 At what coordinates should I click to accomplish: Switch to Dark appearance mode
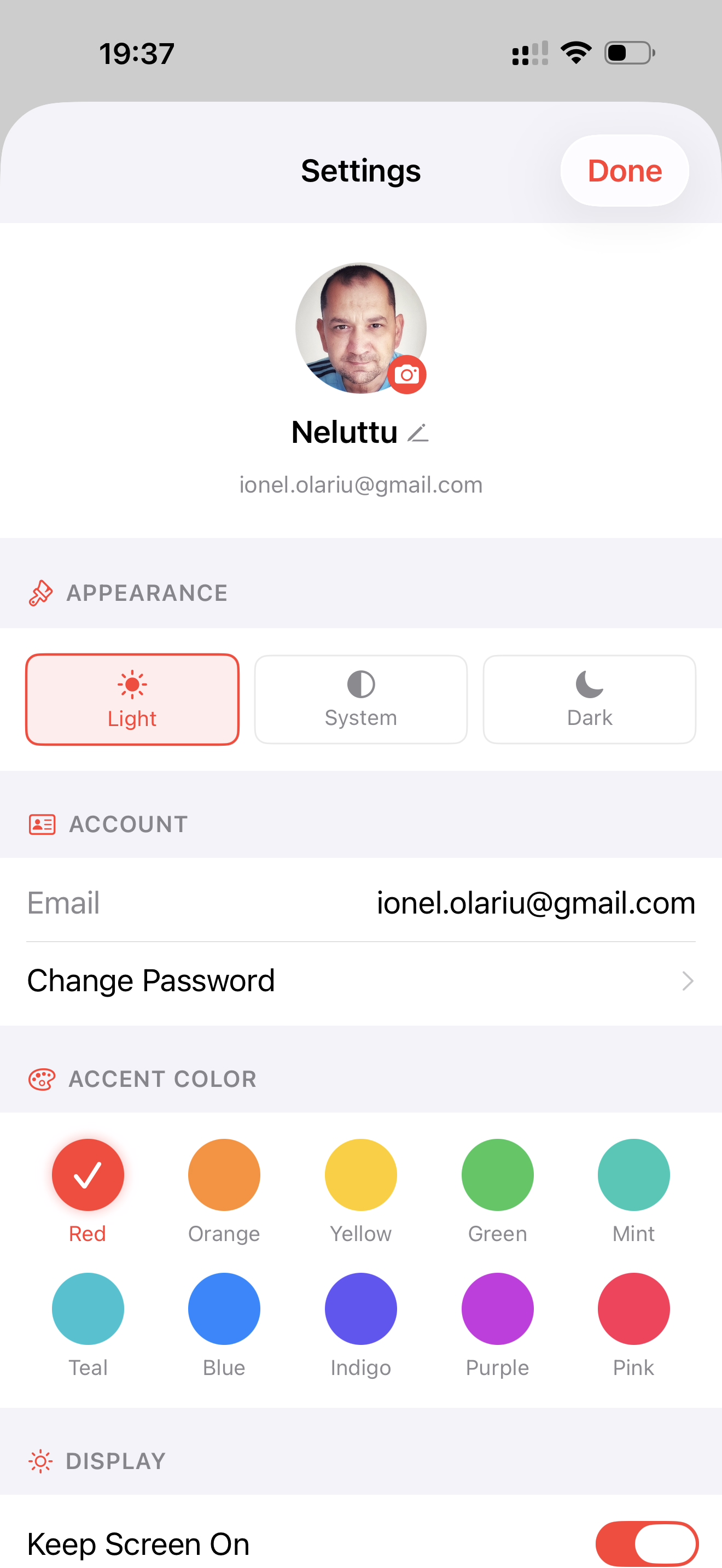pos(589,699)
